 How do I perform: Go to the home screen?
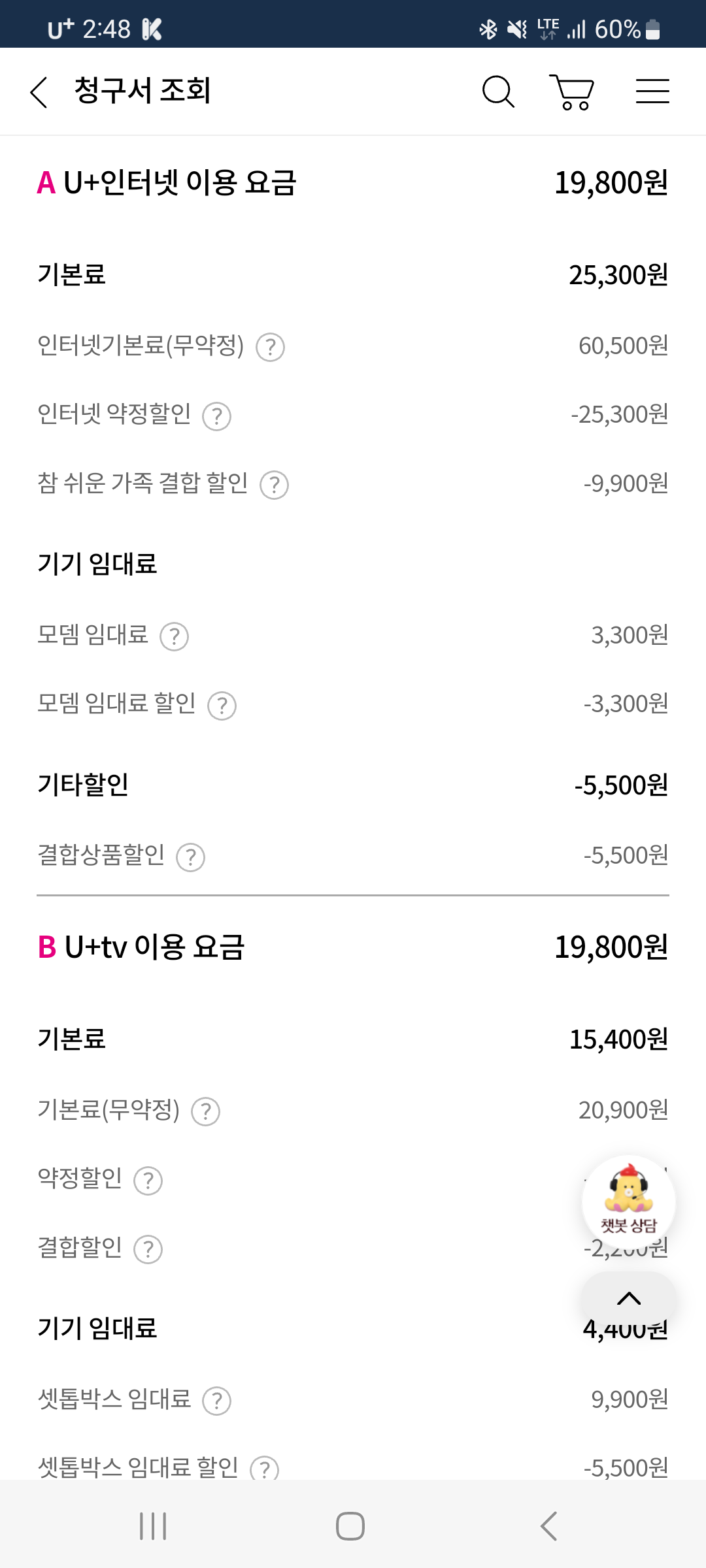[x=350, y=1526]
